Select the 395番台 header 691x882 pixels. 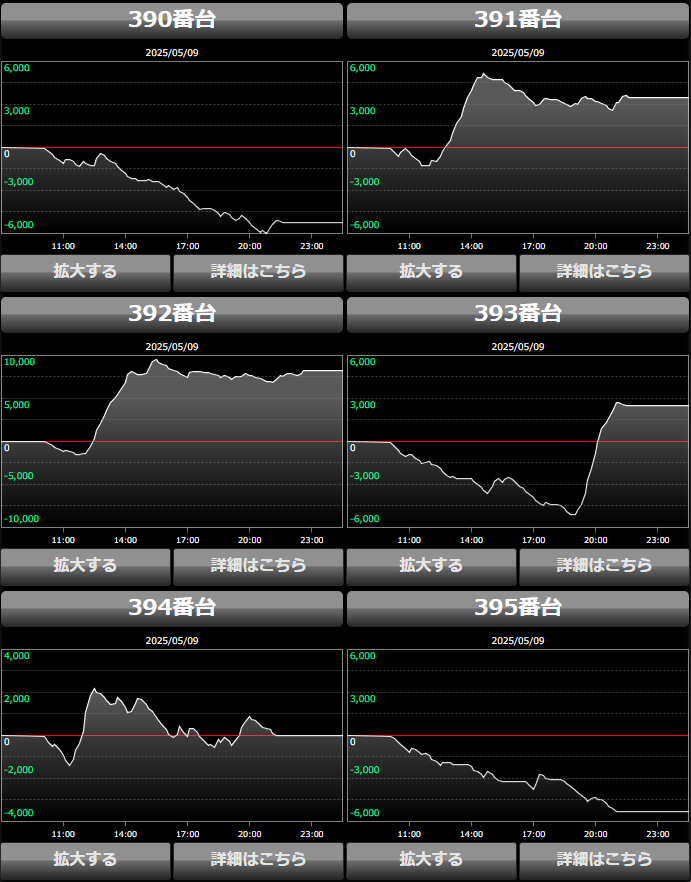pos(517,608)
